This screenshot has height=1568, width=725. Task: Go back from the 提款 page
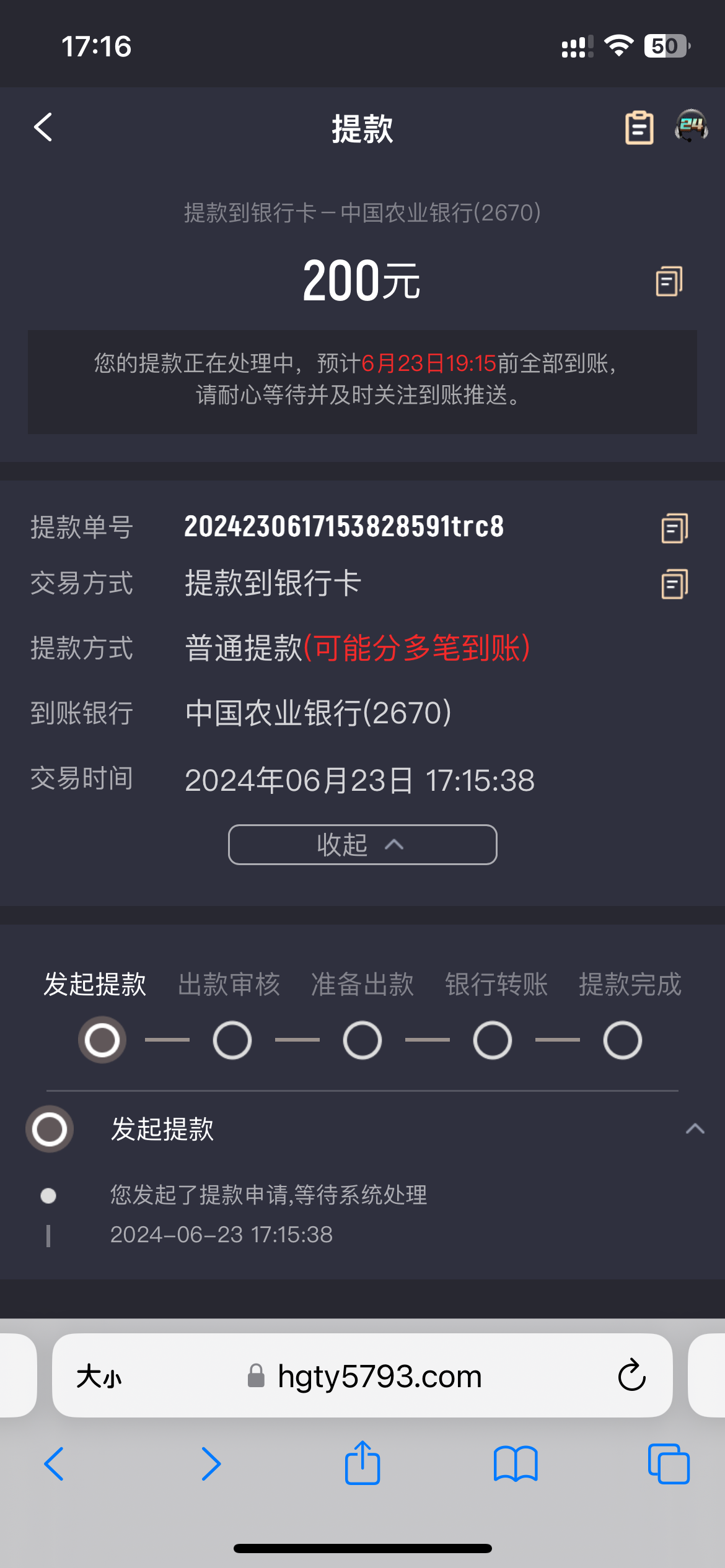(x=43, y=128)
